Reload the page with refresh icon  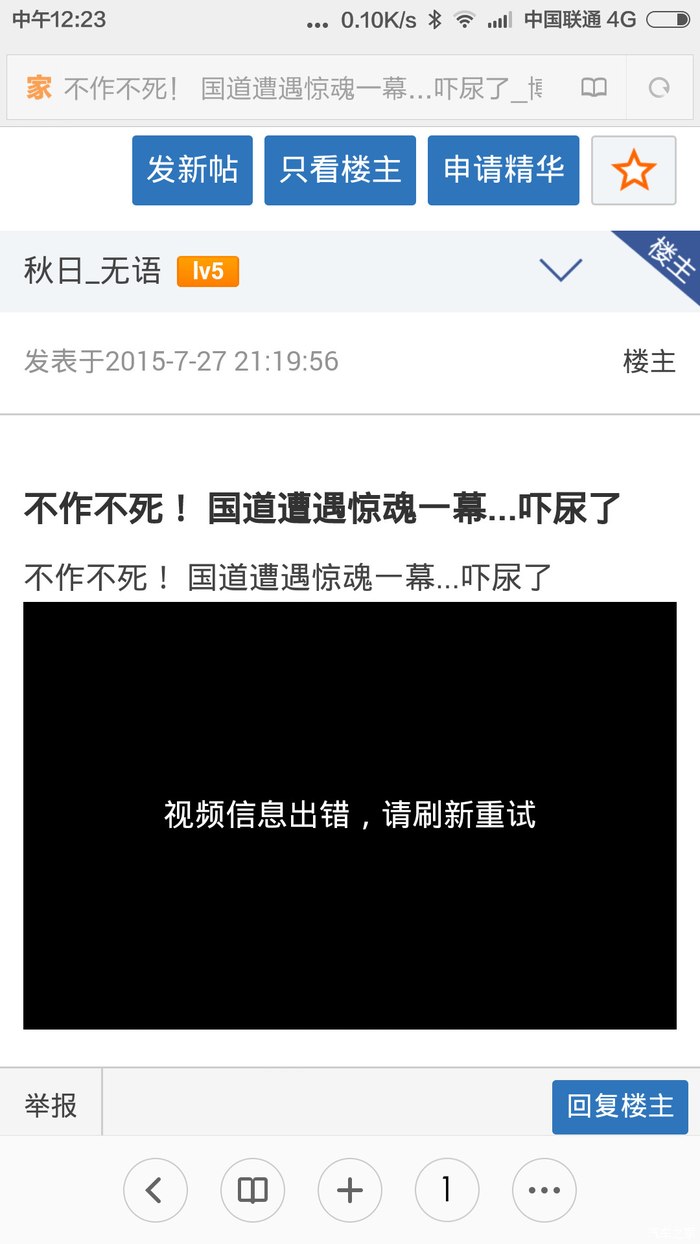click(x=659, y=88)
